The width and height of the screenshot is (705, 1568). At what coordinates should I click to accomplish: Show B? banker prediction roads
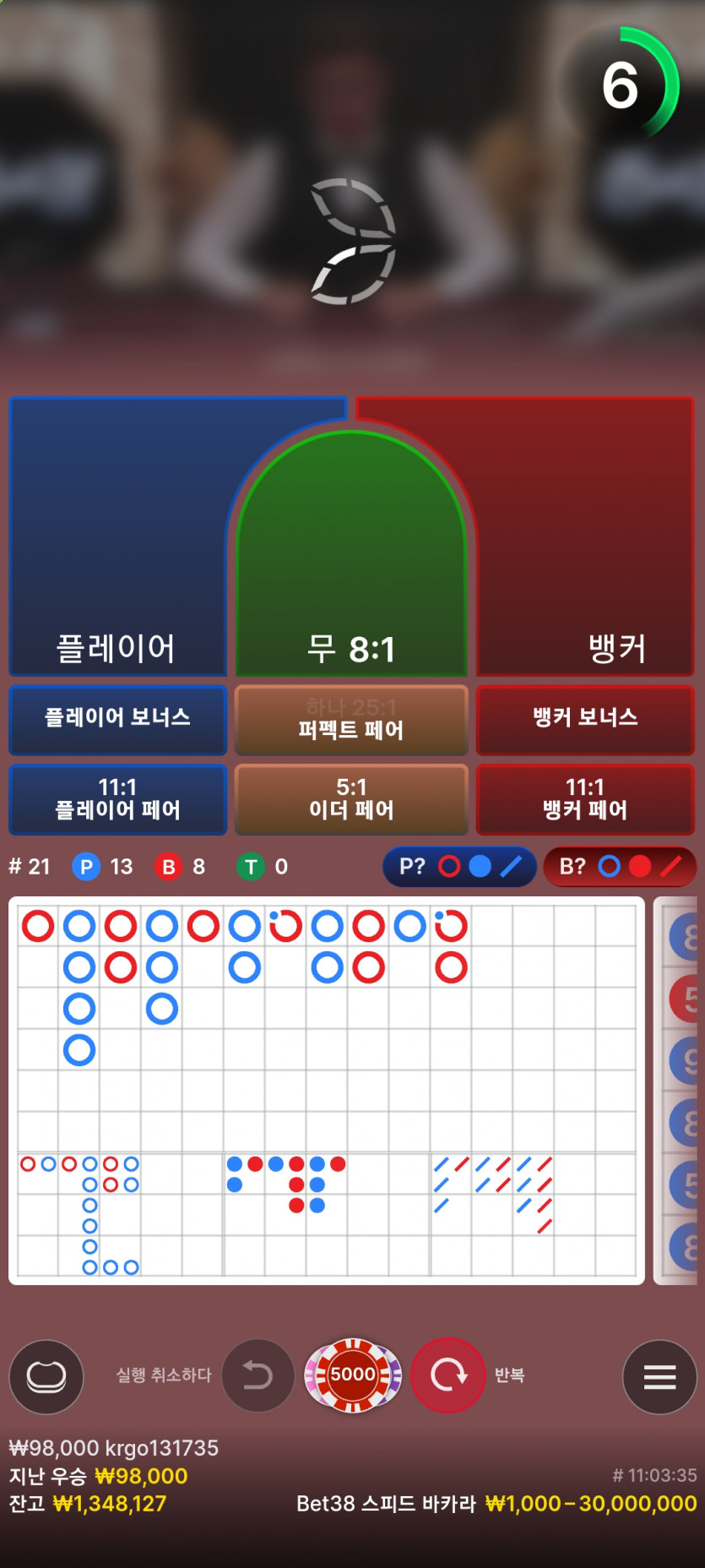[619, 867]
